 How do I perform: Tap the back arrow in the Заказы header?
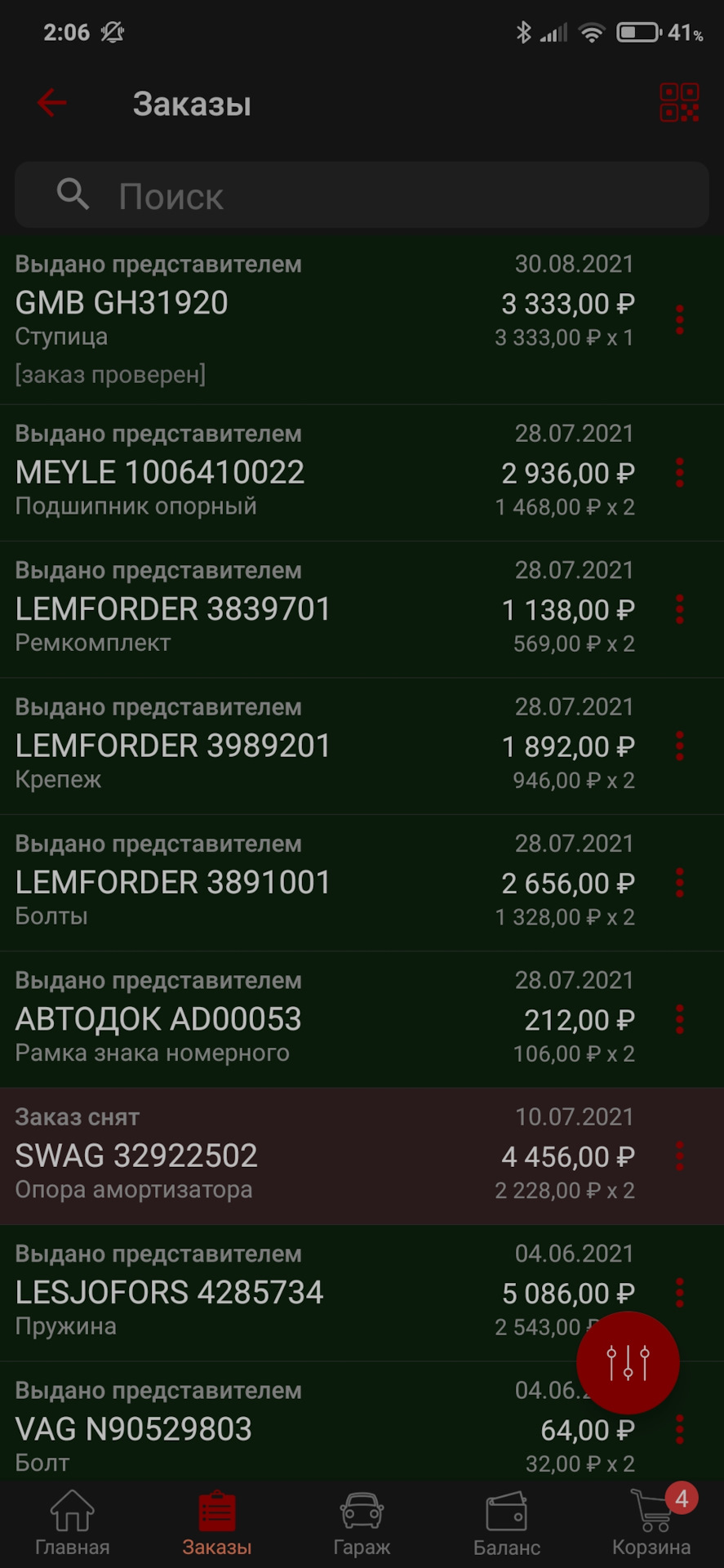click(51, 103)
